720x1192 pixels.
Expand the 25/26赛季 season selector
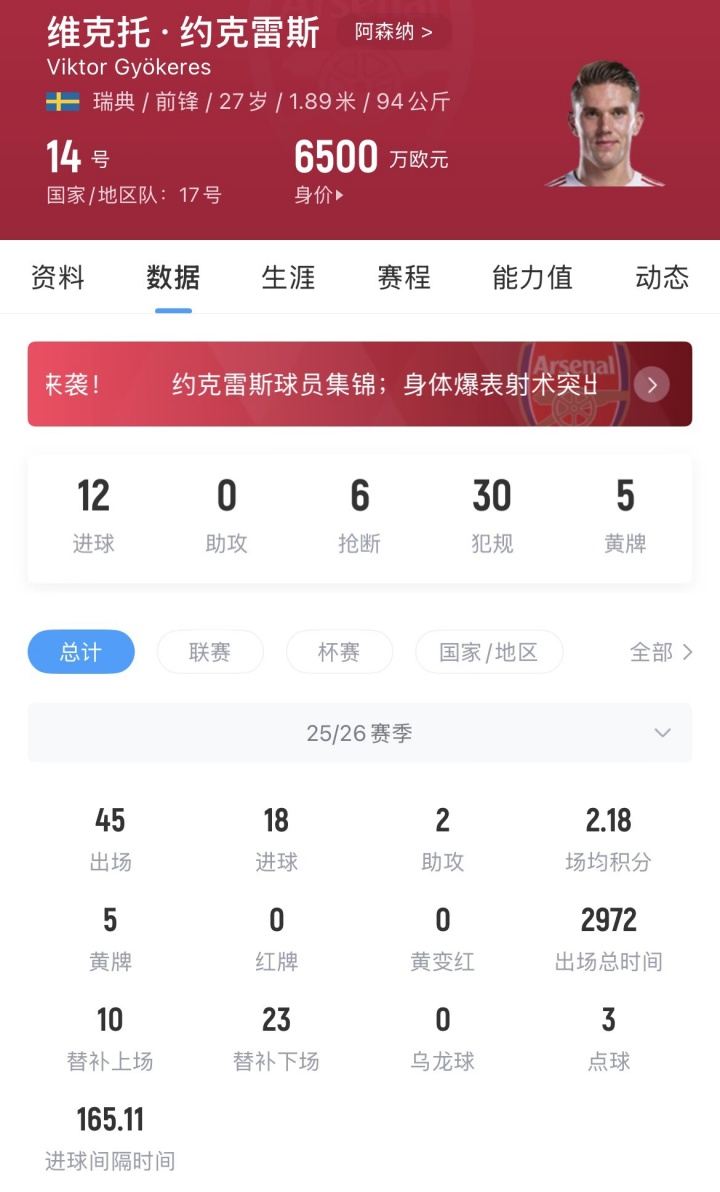[360, 733]
